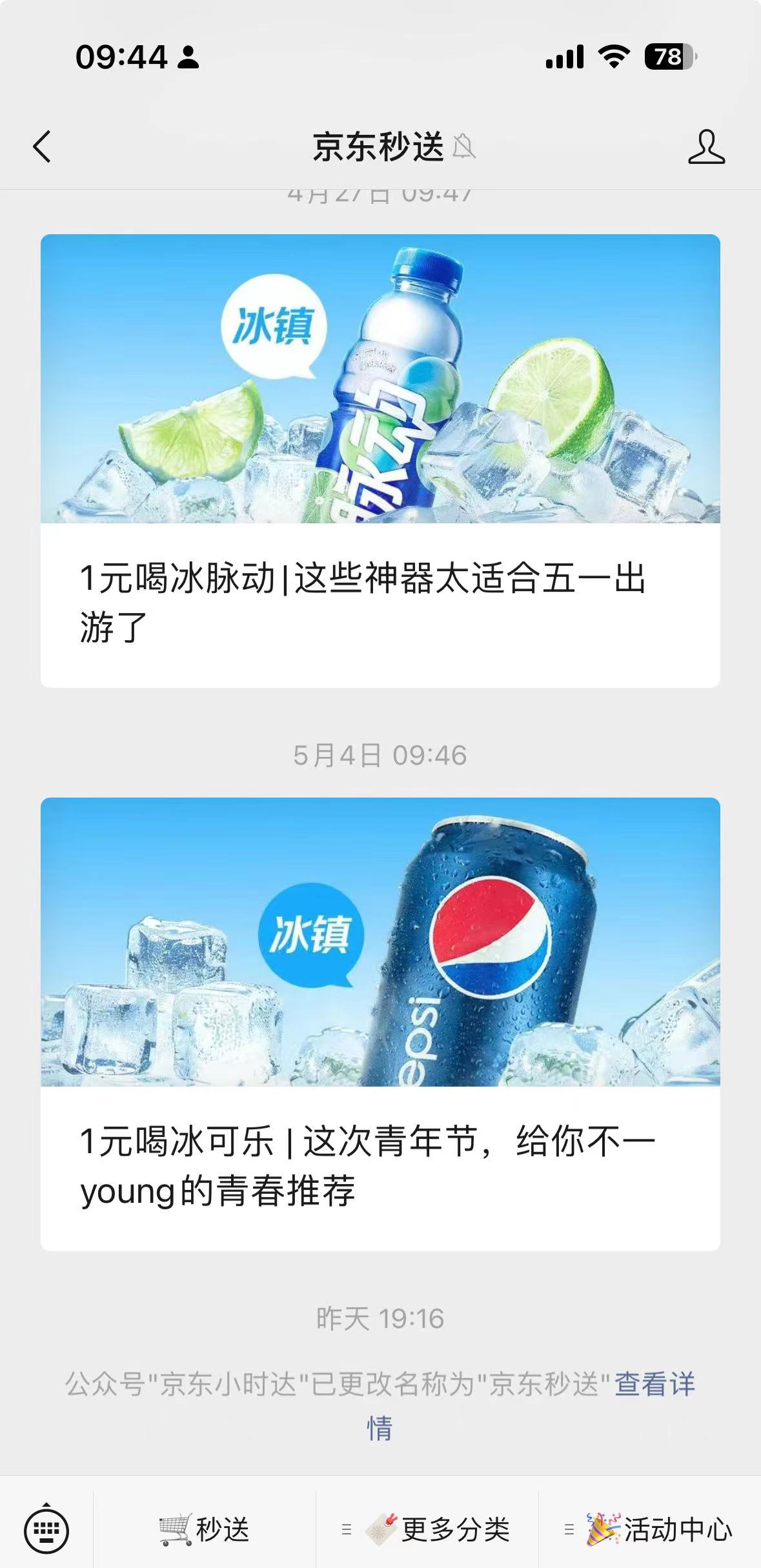Open the 1元喝冰可乐 article card

[380, 1023]
